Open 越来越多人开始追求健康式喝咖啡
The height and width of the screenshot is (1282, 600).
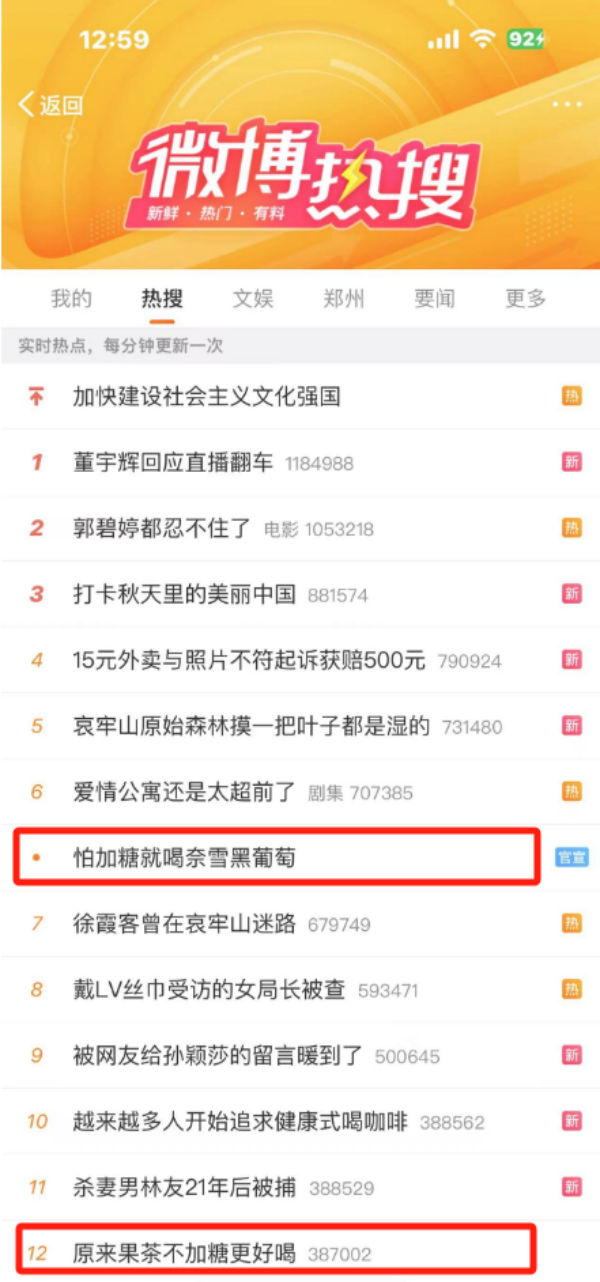240,1121
